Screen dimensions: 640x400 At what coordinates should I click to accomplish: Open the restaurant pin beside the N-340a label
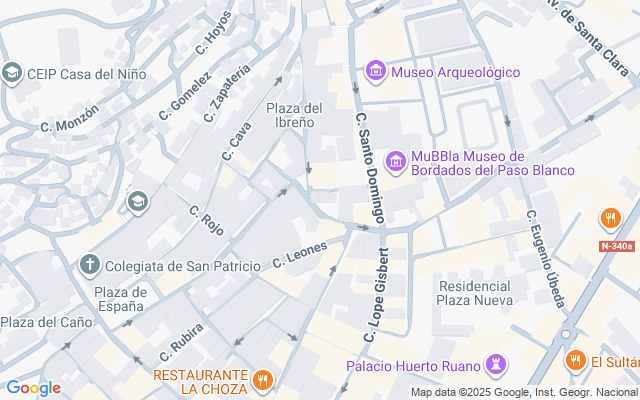point(610,218)
